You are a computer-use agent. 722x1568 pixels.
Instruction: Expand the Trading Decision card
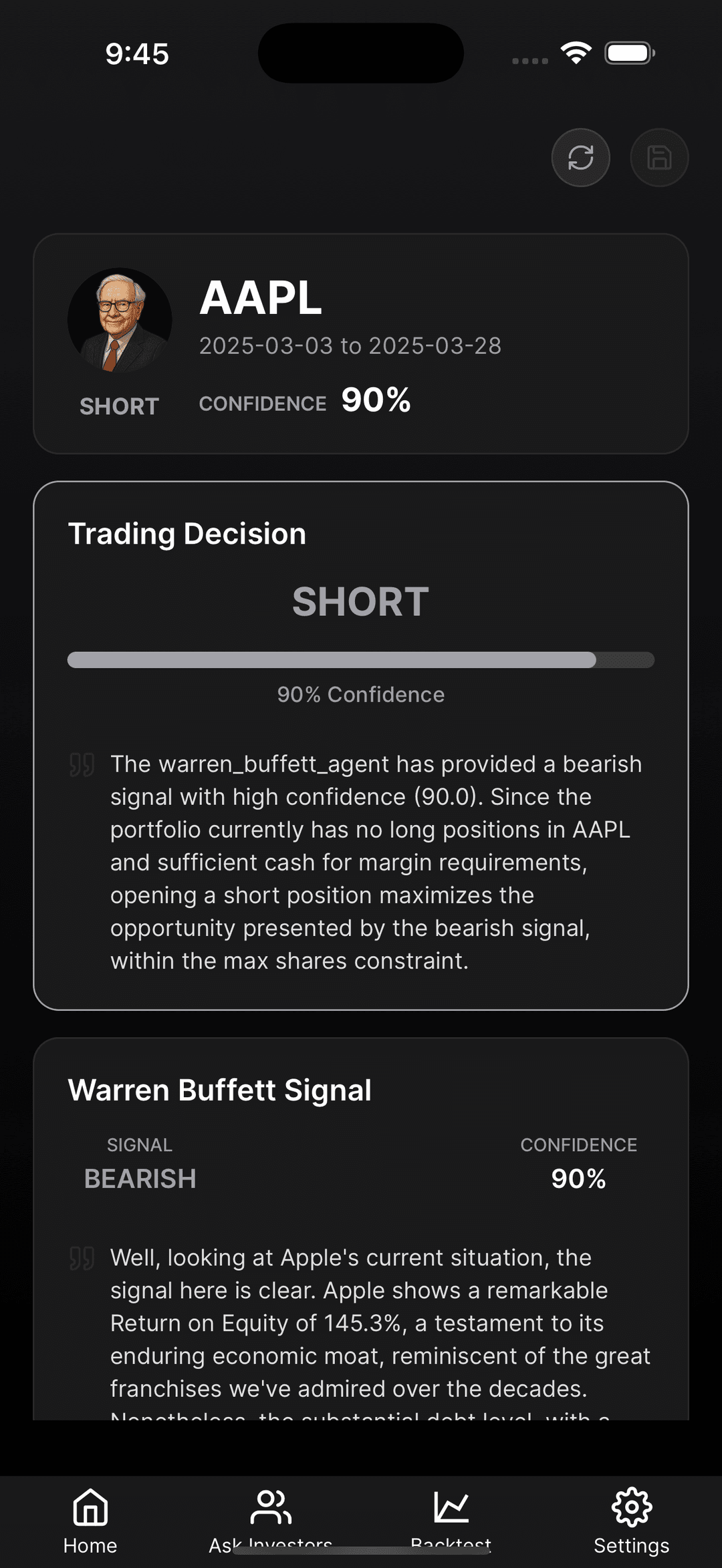(188, 532)
